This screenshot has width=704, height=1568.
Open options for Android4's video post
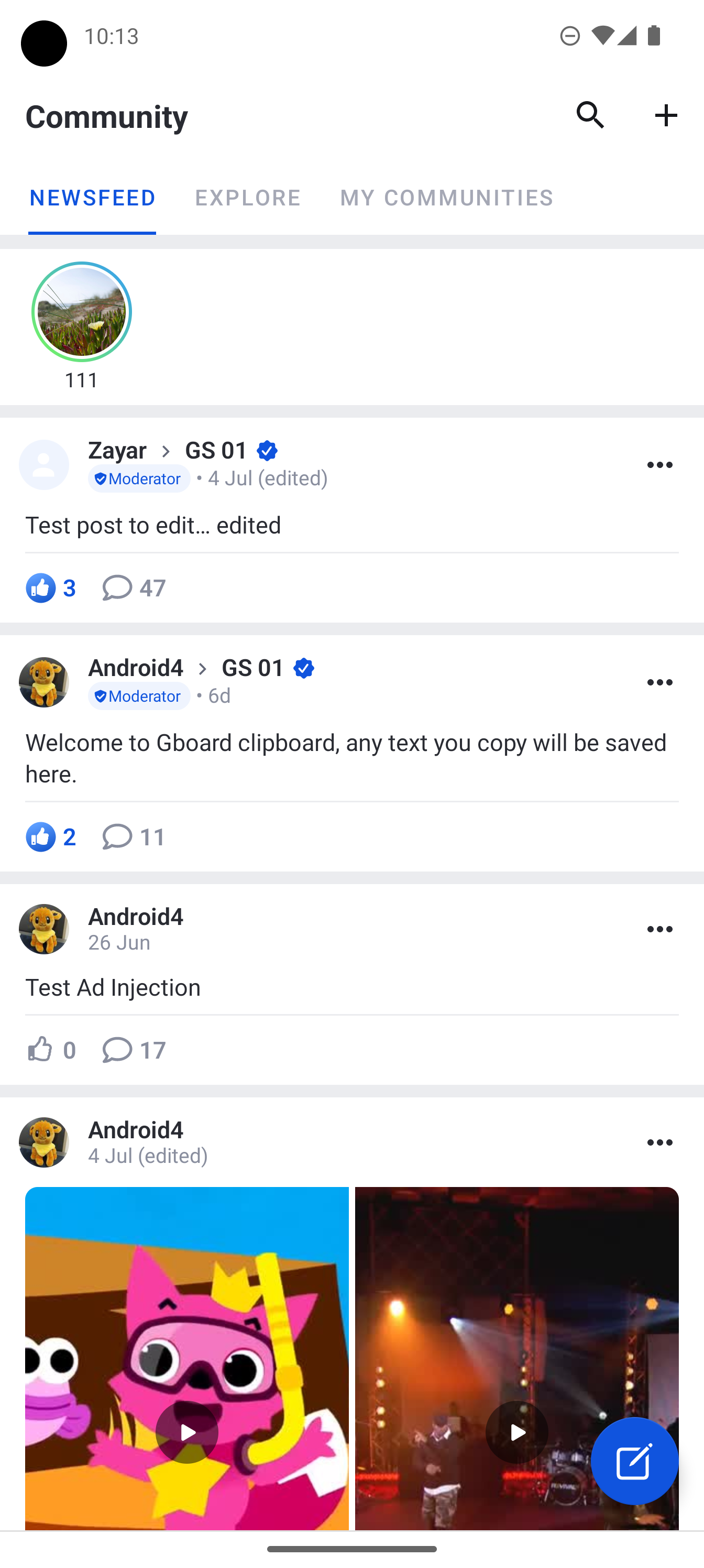(659, 1142)
